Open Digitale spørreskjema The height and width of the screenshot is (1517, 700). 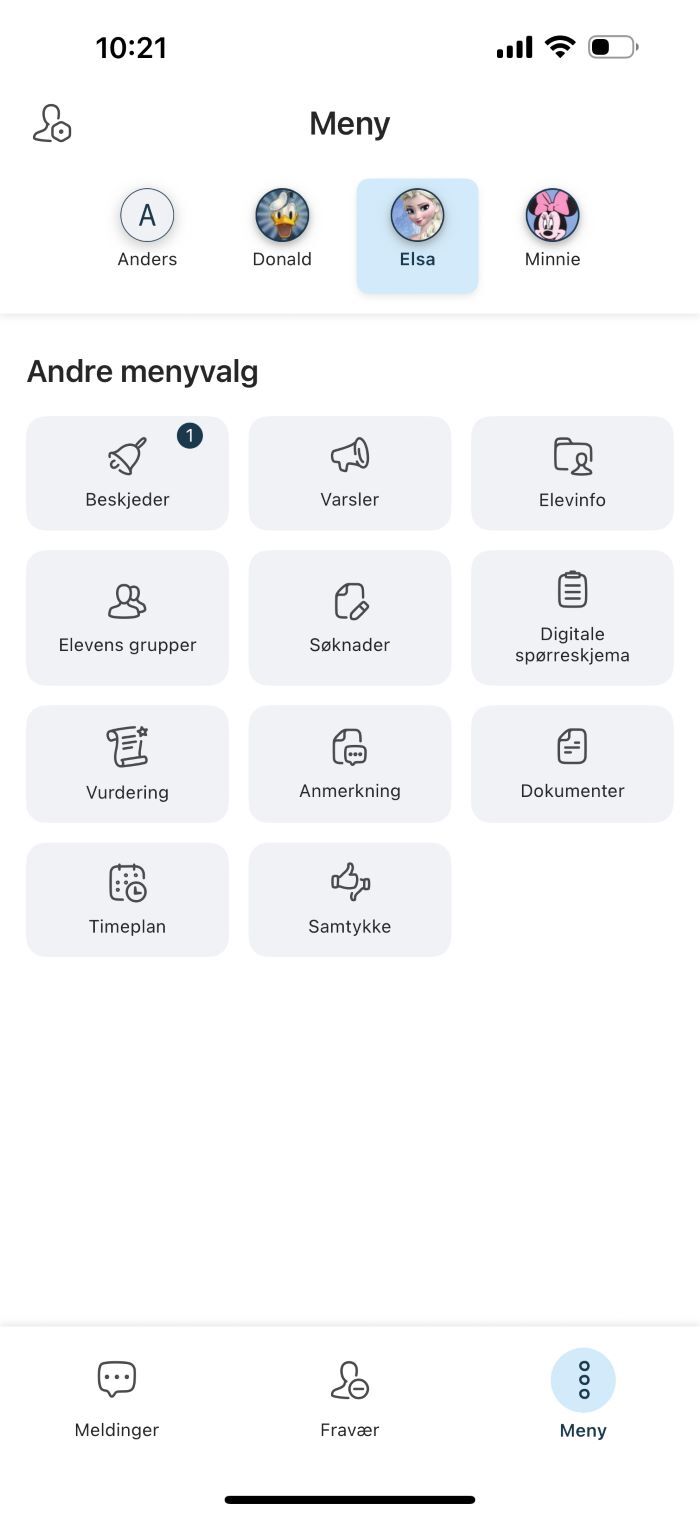[572, 617]
